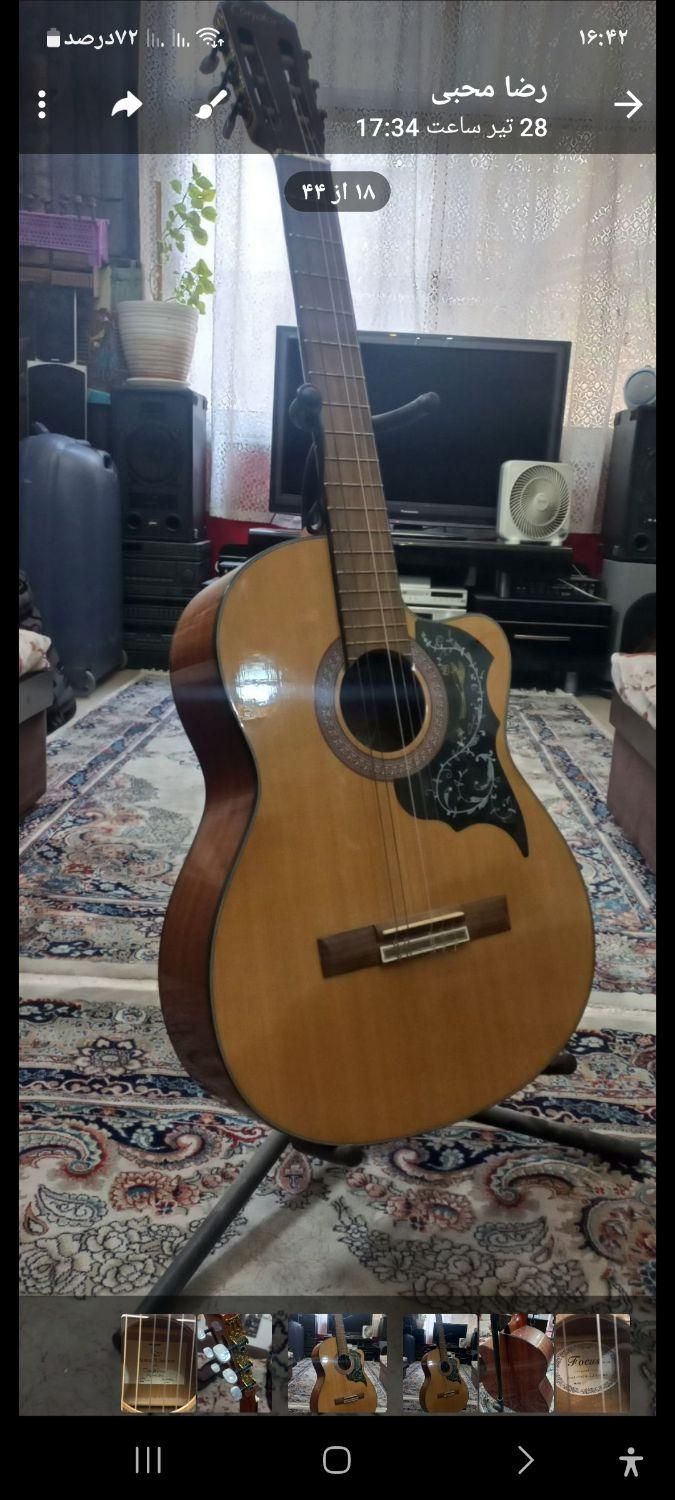Select the guitar headstock tuning pegs thumbnail
The height and width of the screenshot is (1500, 675).
(234, 1363)
